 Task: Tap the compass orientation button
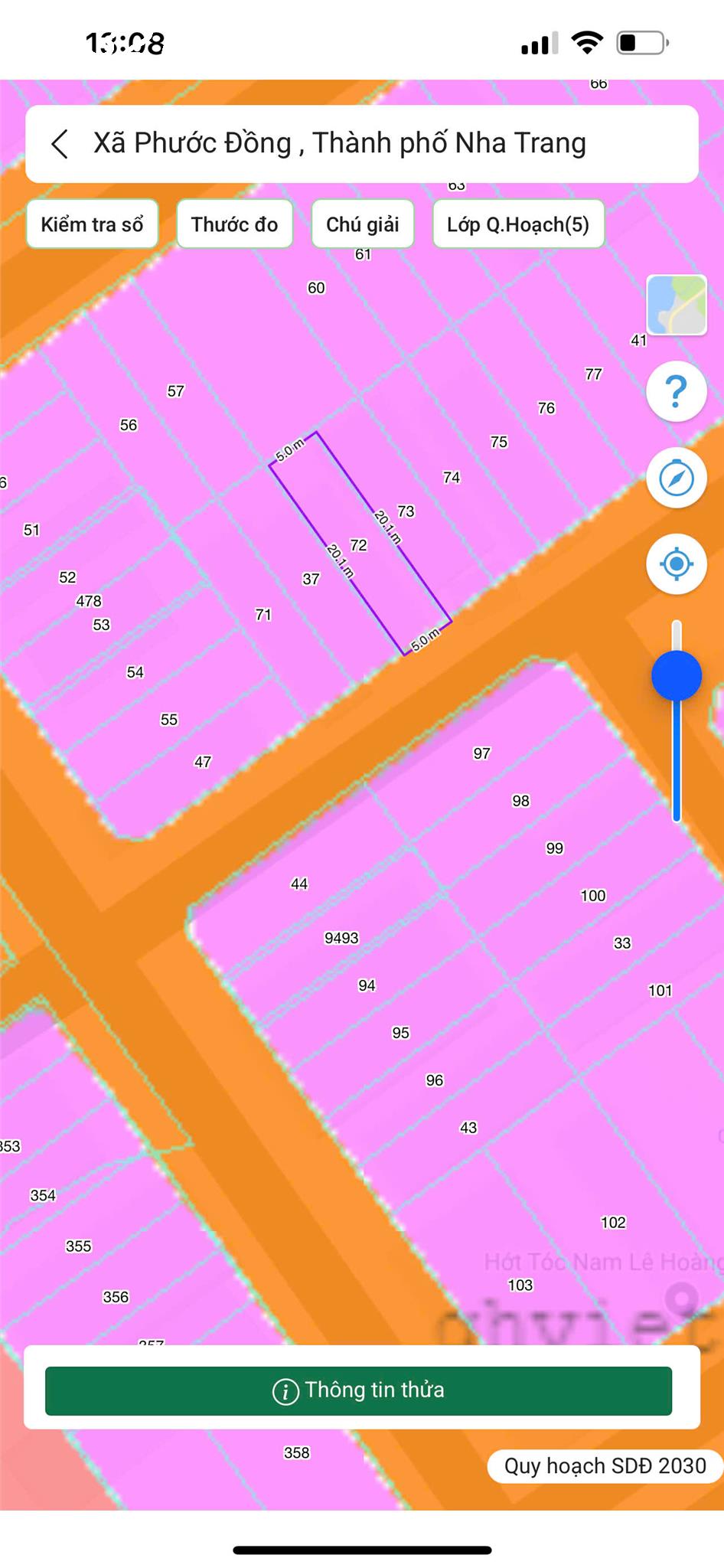click(676, 479)
